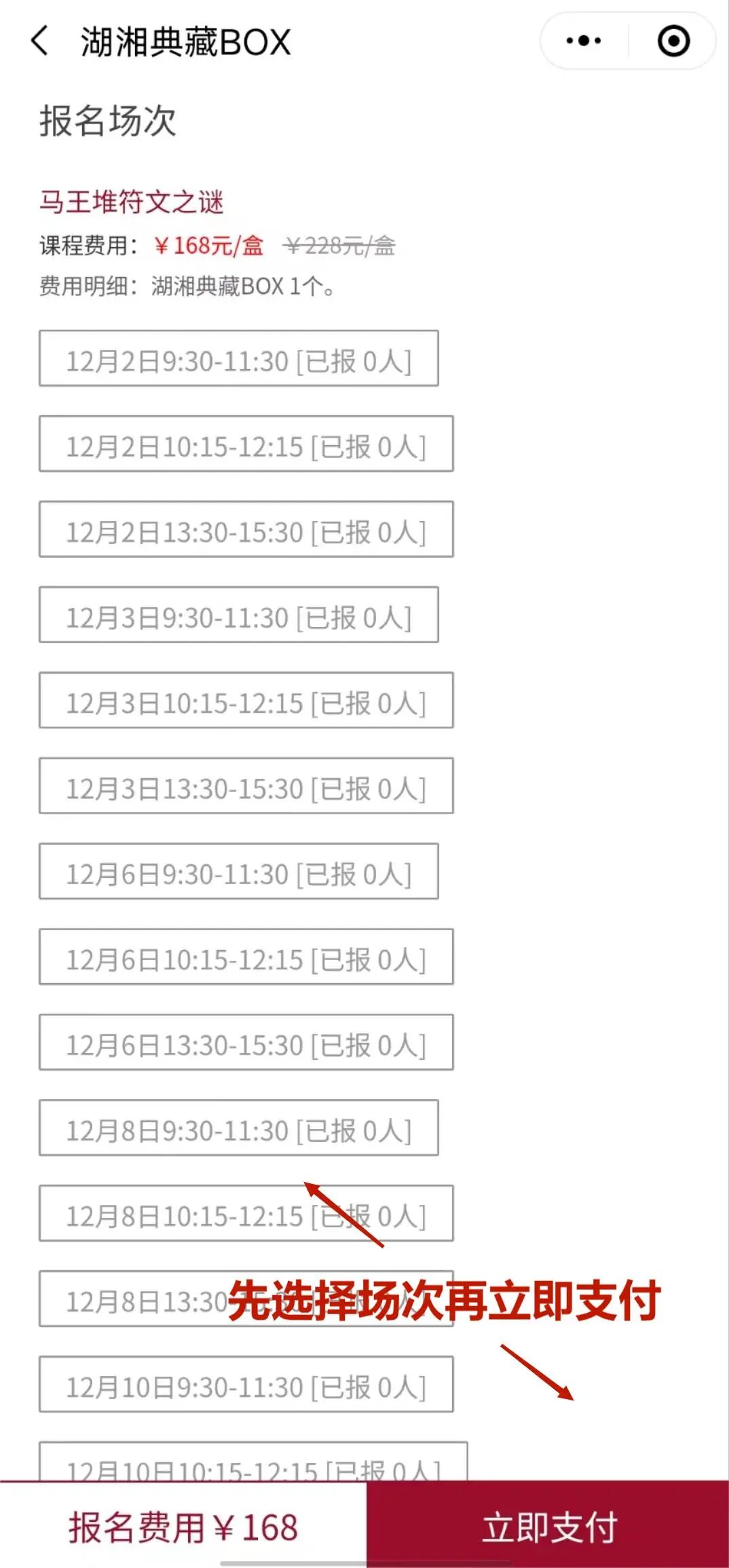Go back from 湖湘典藏BOX page
This screenshot has height=1568, width=729.
(x=41, y=41)
